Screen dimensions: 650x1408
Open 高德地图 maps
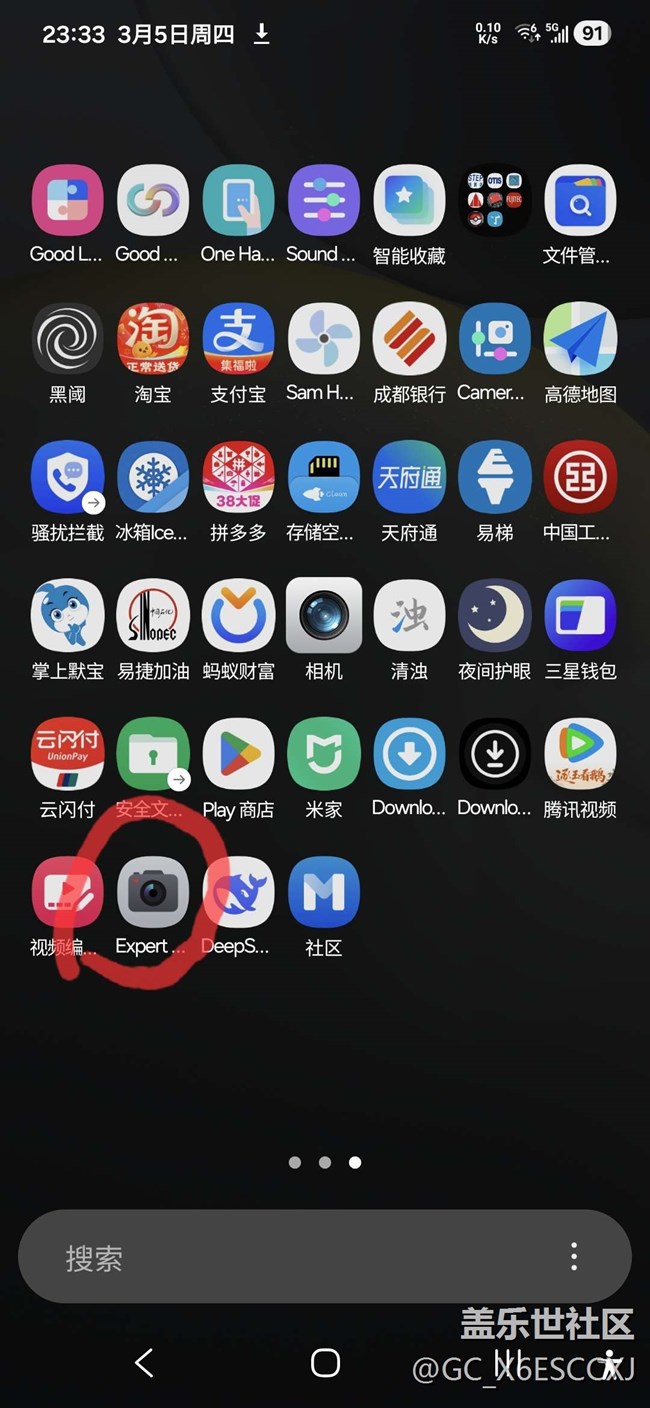pyautogui.click(x=580, y=340)
